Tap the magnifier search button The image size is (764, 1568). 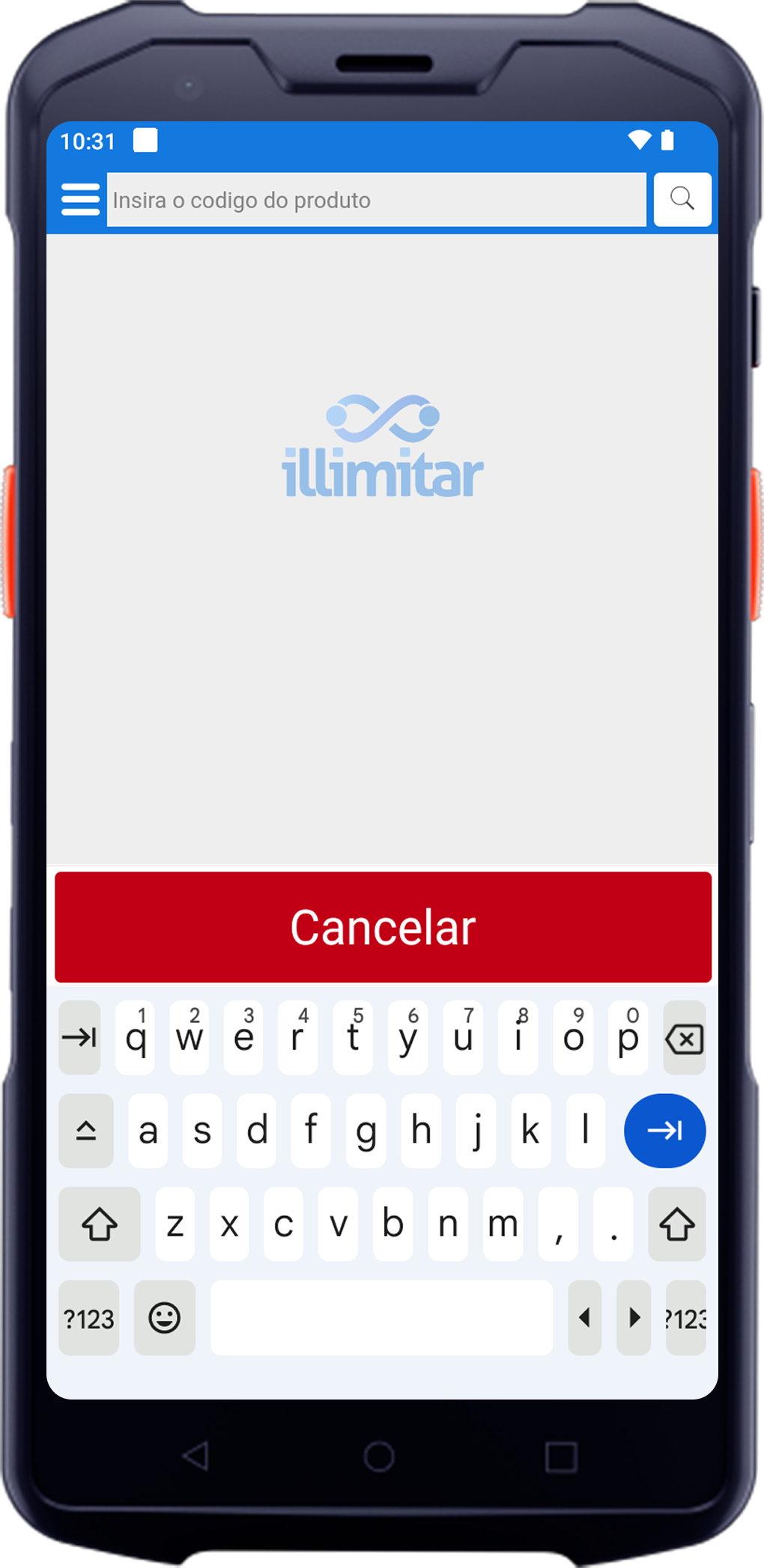682,199
